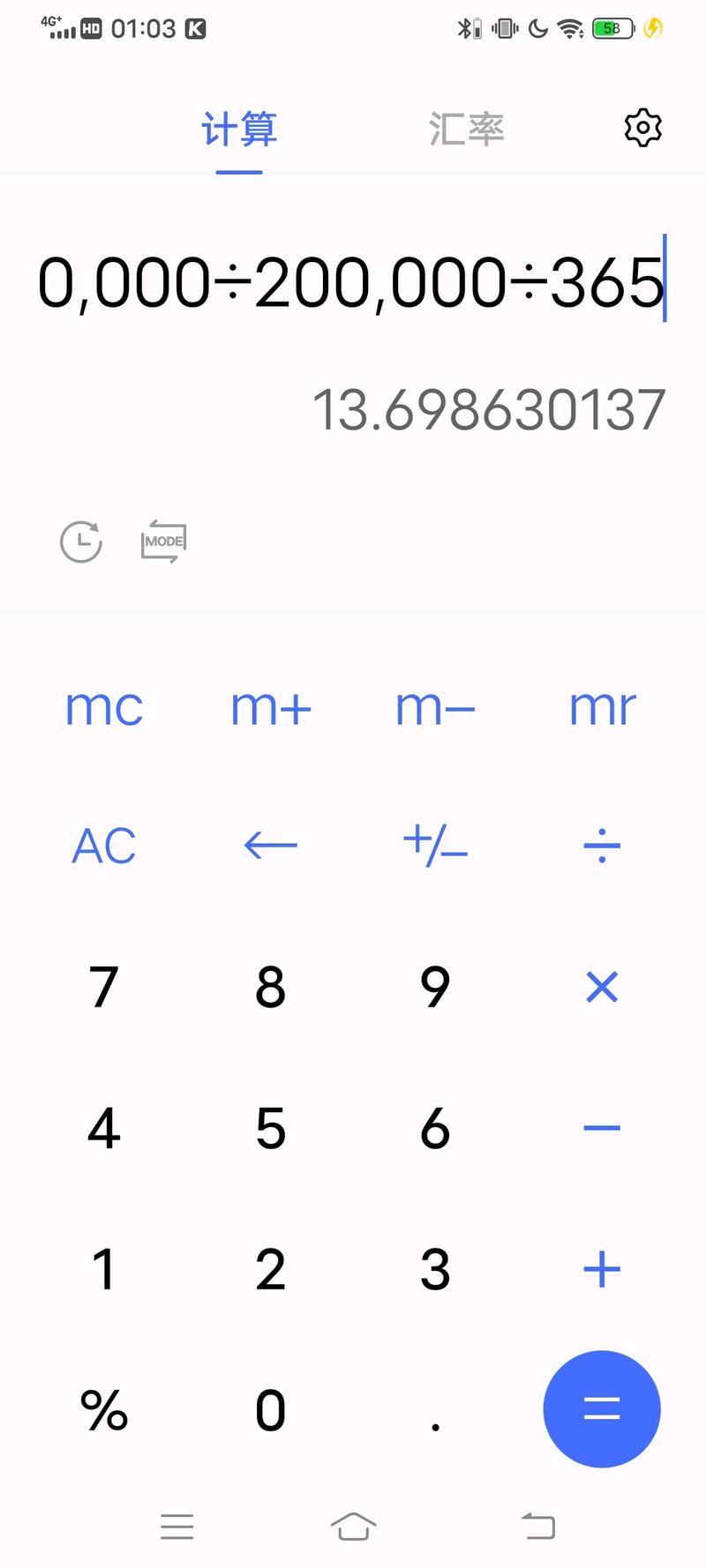Subtract from memory with m−
The image size is (706, 1568).
[435, 707]
